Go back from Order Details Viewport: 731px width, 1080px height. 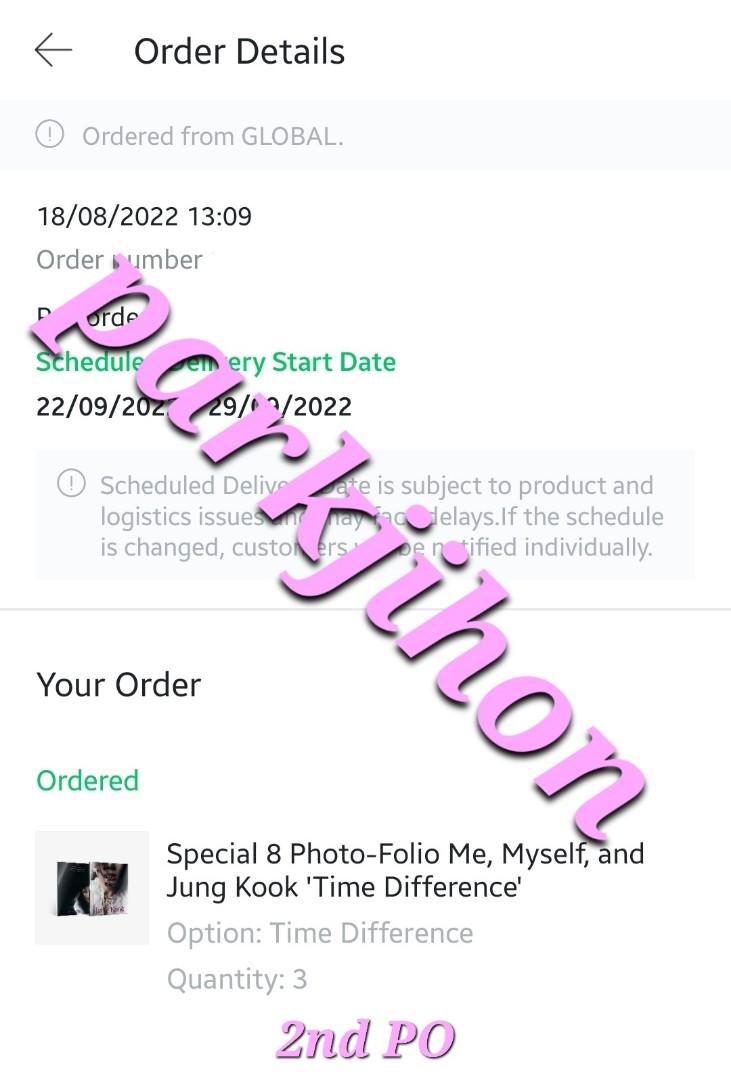click(53, 51)
